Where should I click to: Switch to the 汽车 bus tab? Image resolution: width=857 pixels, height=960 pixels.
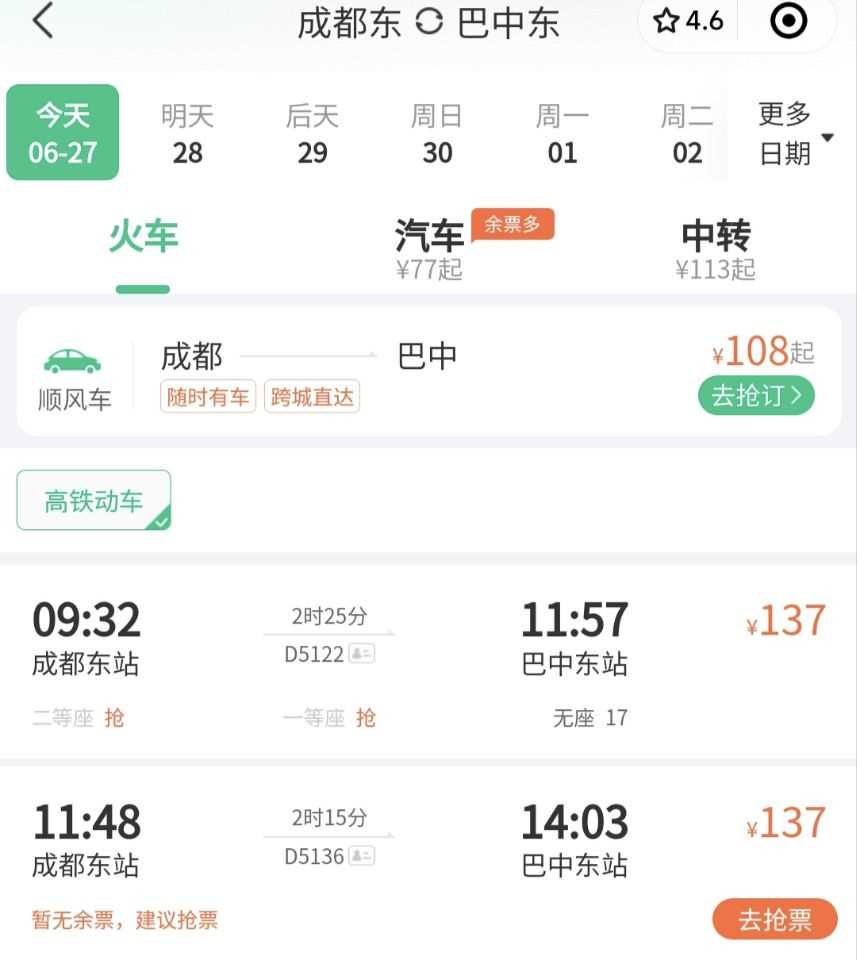click(430, 247)
